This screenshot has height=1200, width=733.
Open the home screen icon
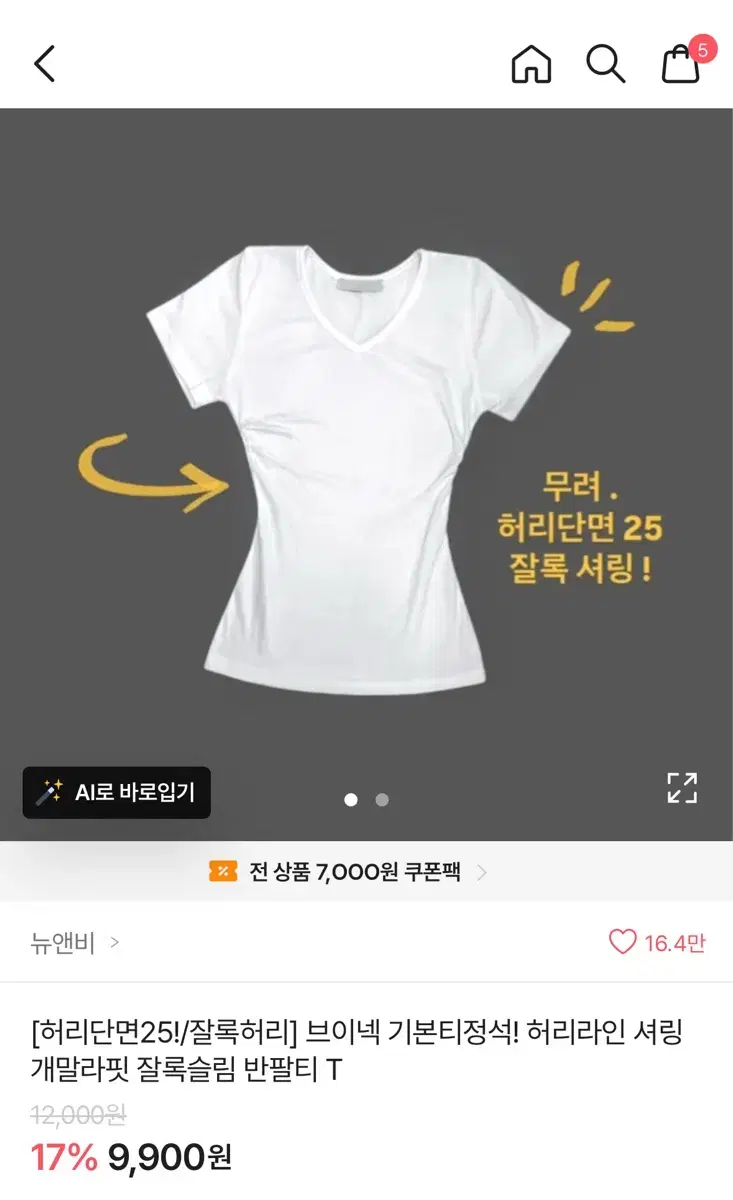[530, 64]
